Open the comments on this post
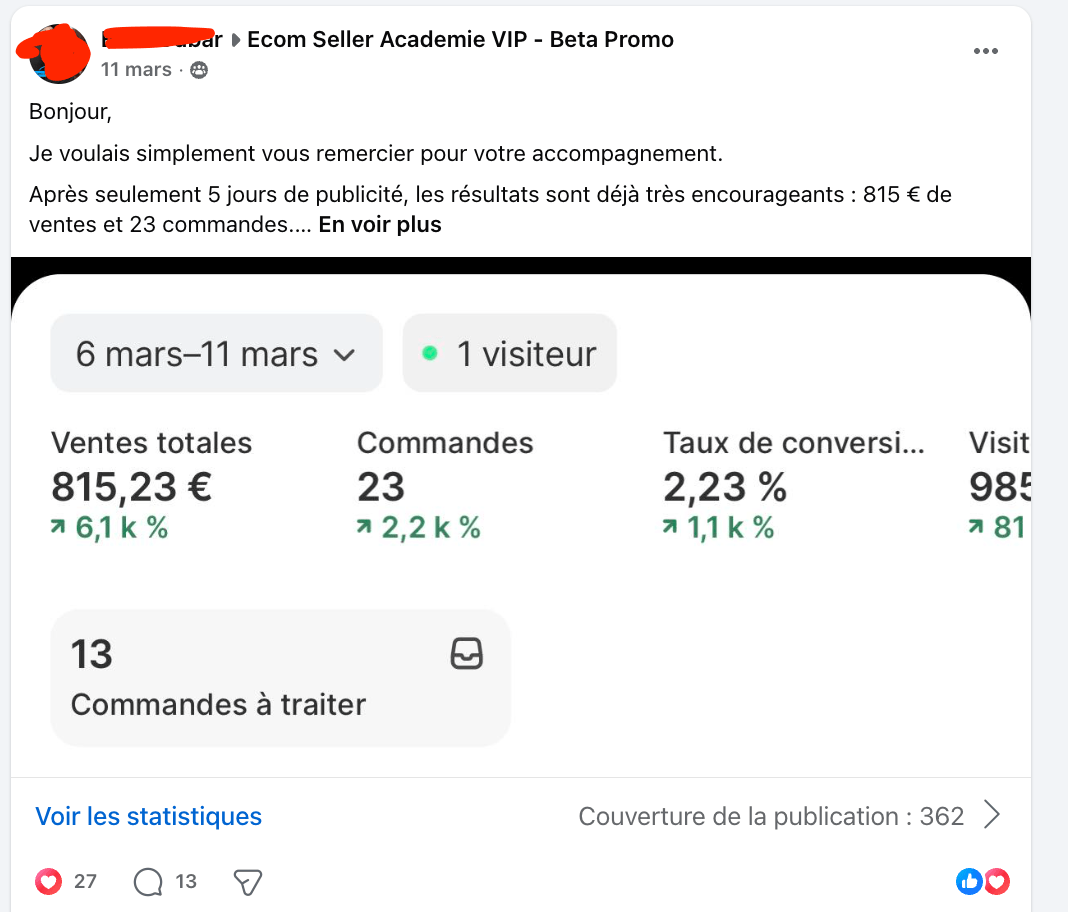The image size is (1068, 912). coord(148,881)
